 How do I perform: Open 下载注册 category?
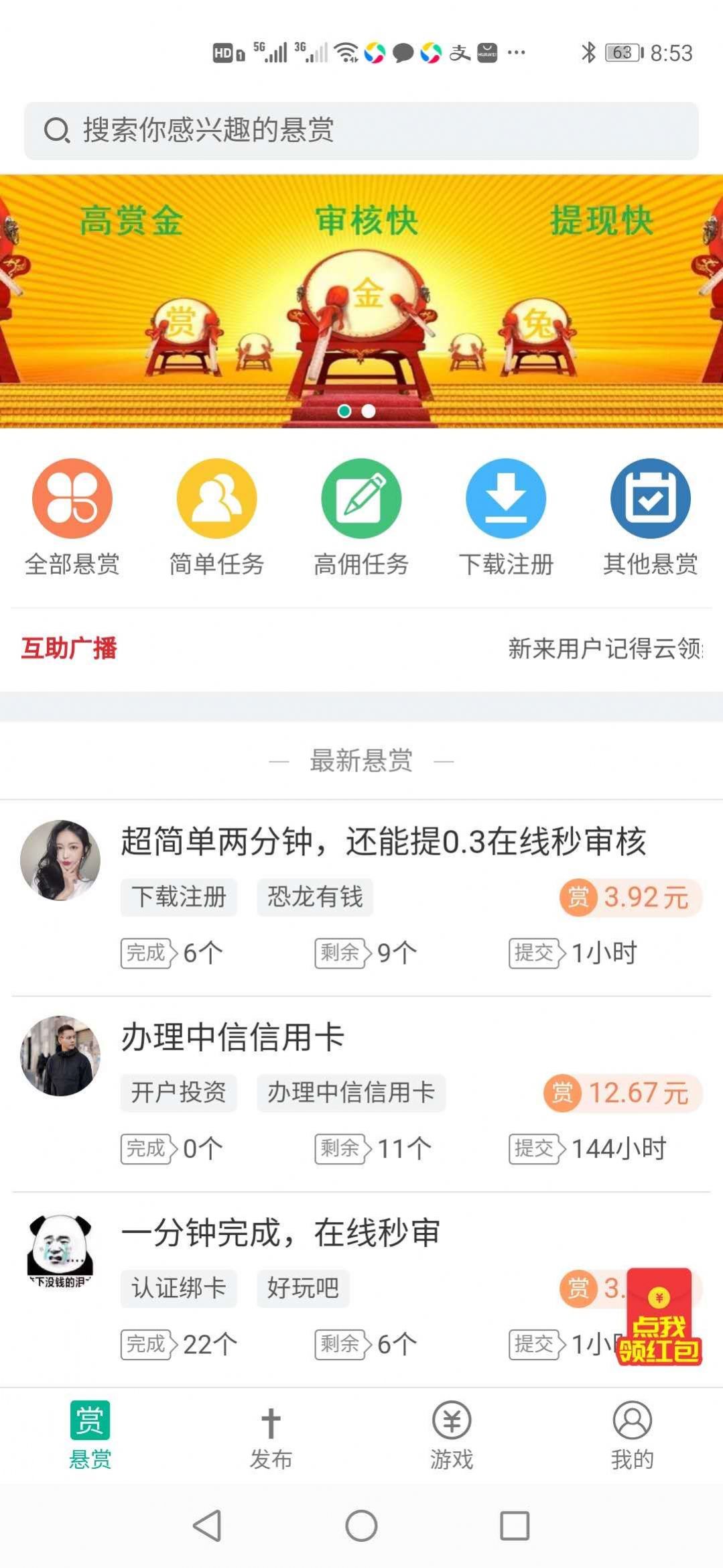pos(506,516)
